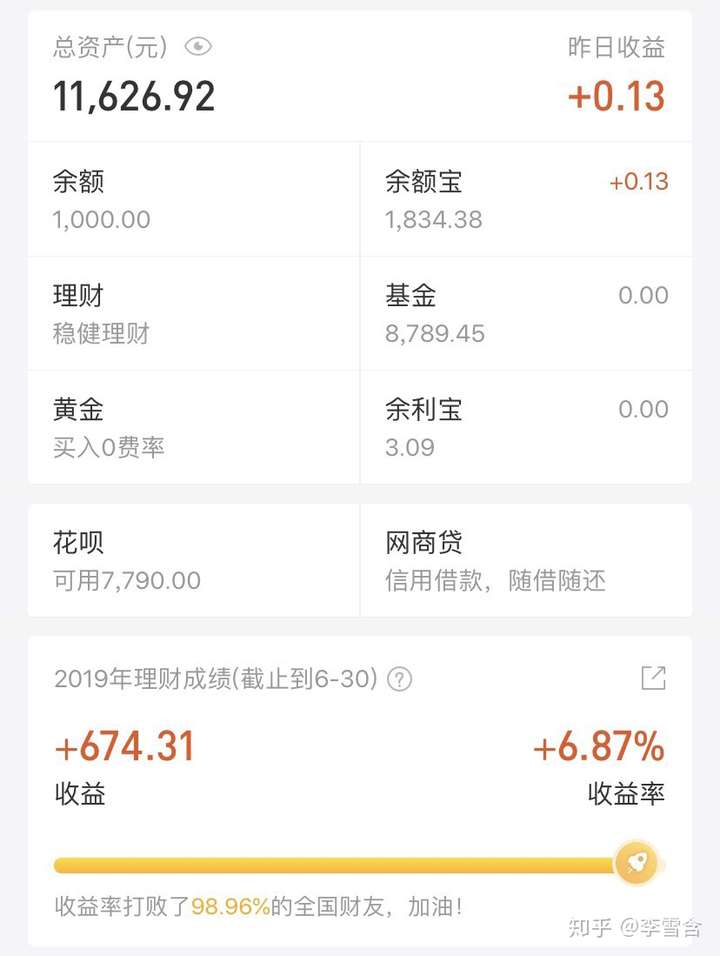Open the 总资产 total assets summary
720x956 pixels.
(134, 96)
